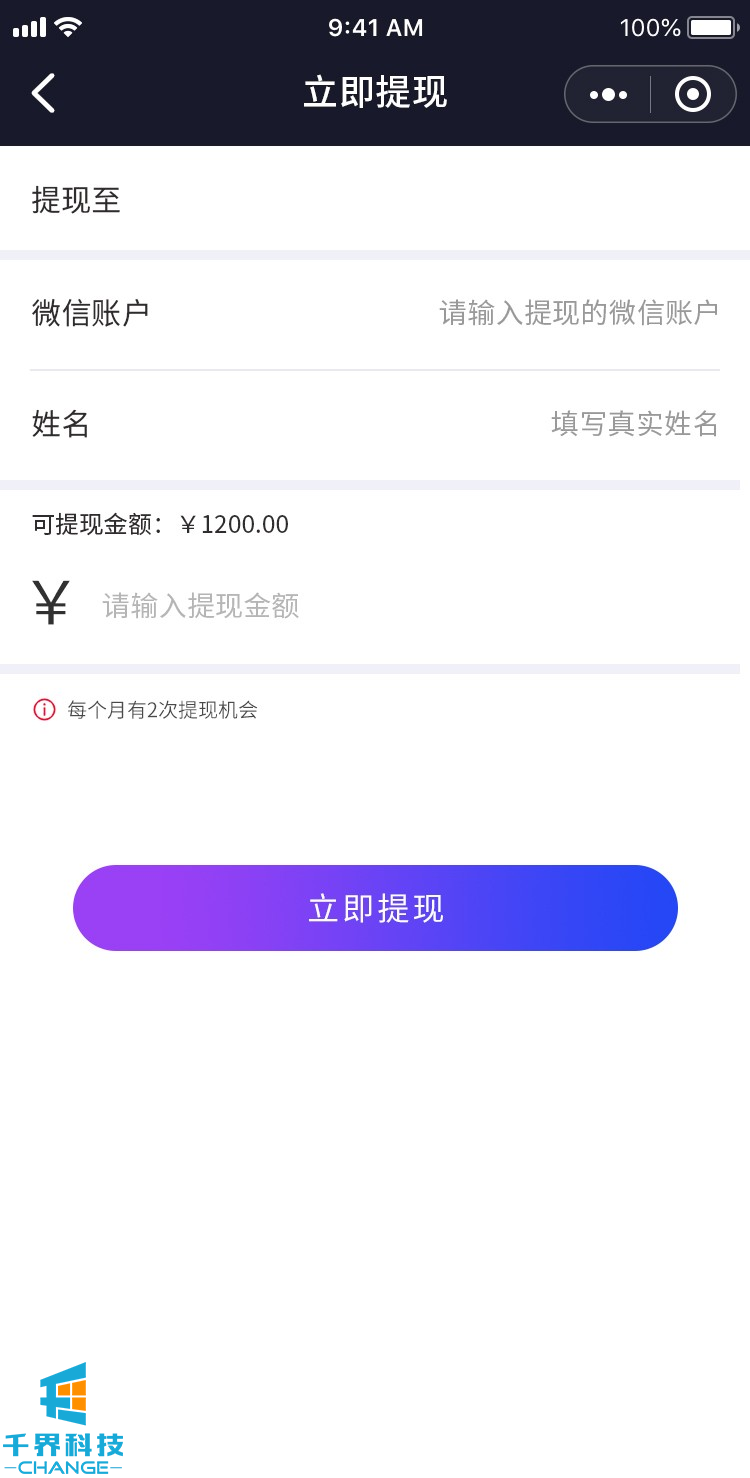Go back from the 立即提现 page
750x1478 pixels.
[x=43, y=94]
